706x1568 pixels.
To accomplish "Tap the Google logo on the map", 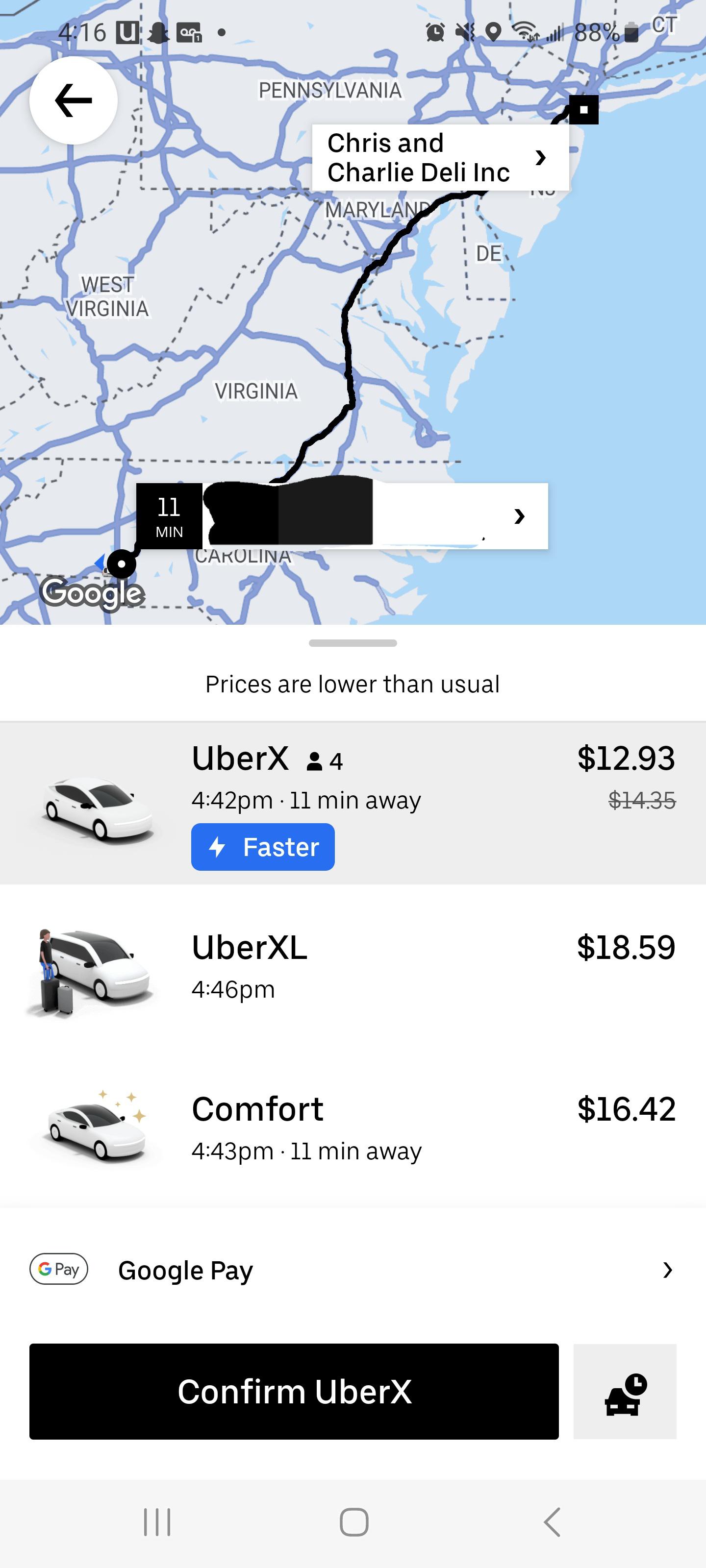I will coord(91,592).
